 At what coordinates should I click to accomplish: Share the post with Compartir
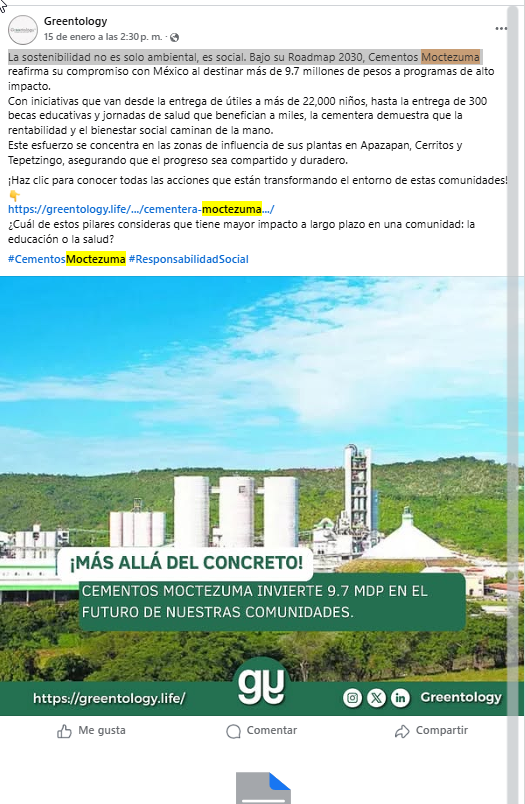point(431,731)
